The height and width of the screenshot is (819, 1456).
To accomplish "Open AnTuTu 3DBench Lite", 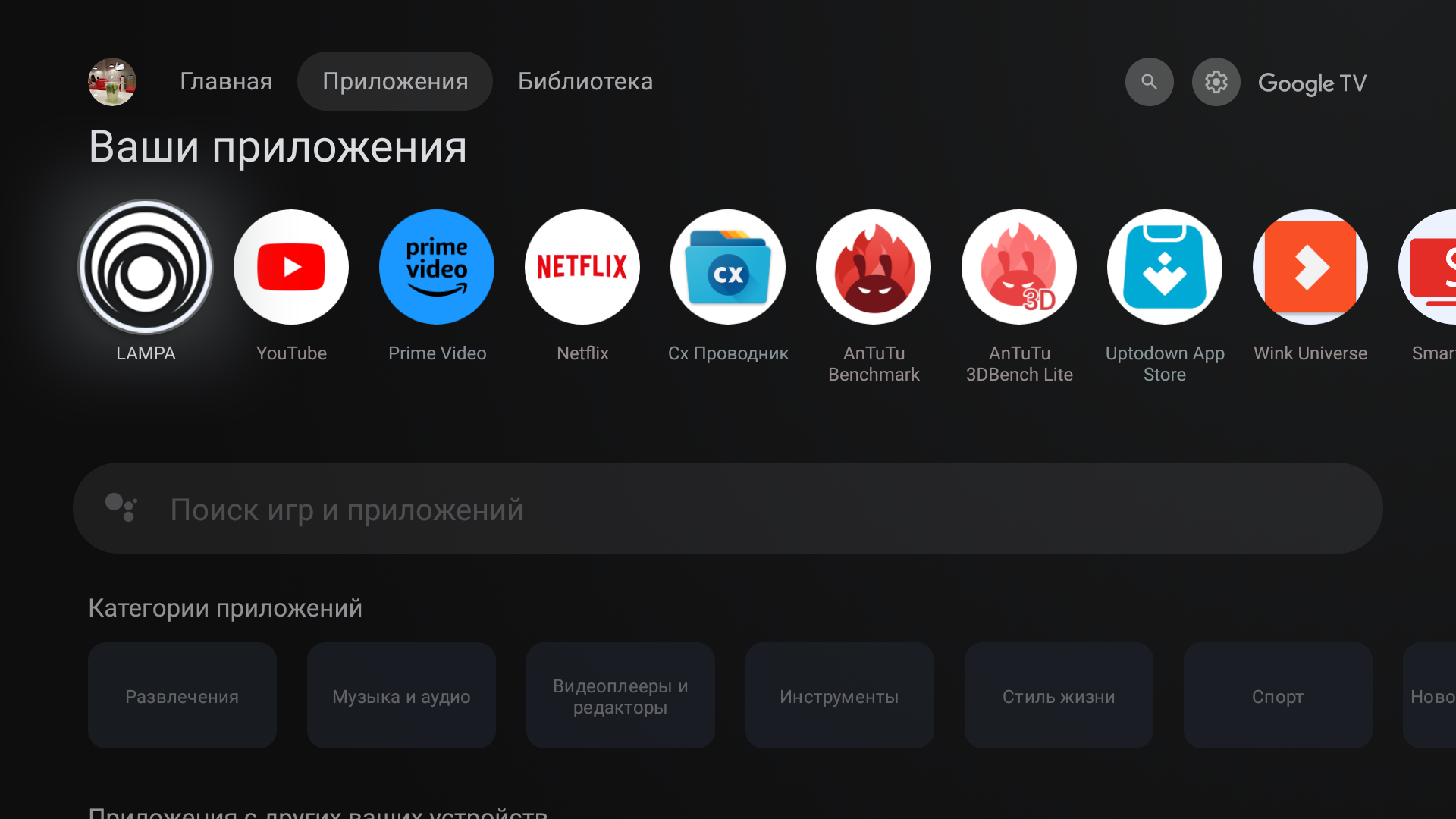I will point(1019,267).
